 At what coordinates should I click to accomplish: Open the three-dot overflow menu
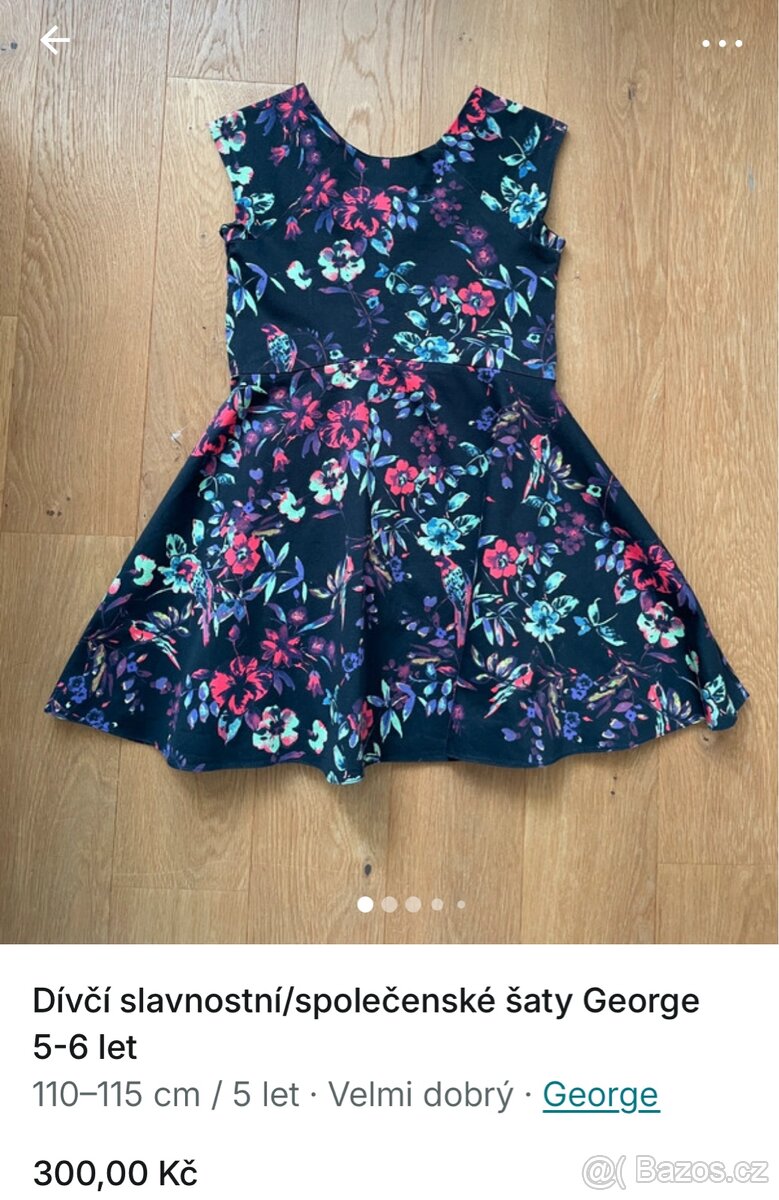(722, 44)
